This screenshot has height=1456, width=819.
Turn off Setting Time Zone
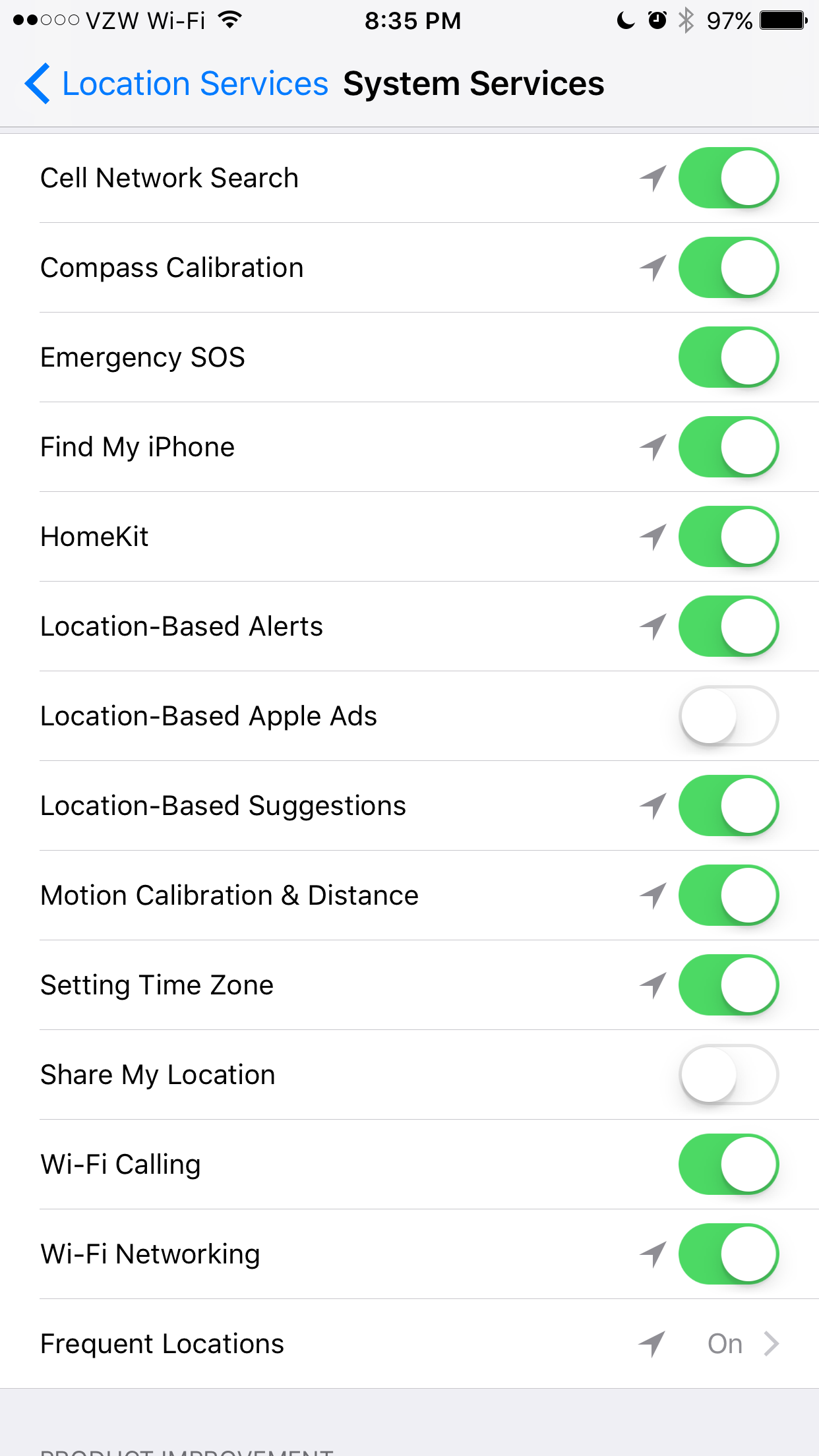[729, 985]
